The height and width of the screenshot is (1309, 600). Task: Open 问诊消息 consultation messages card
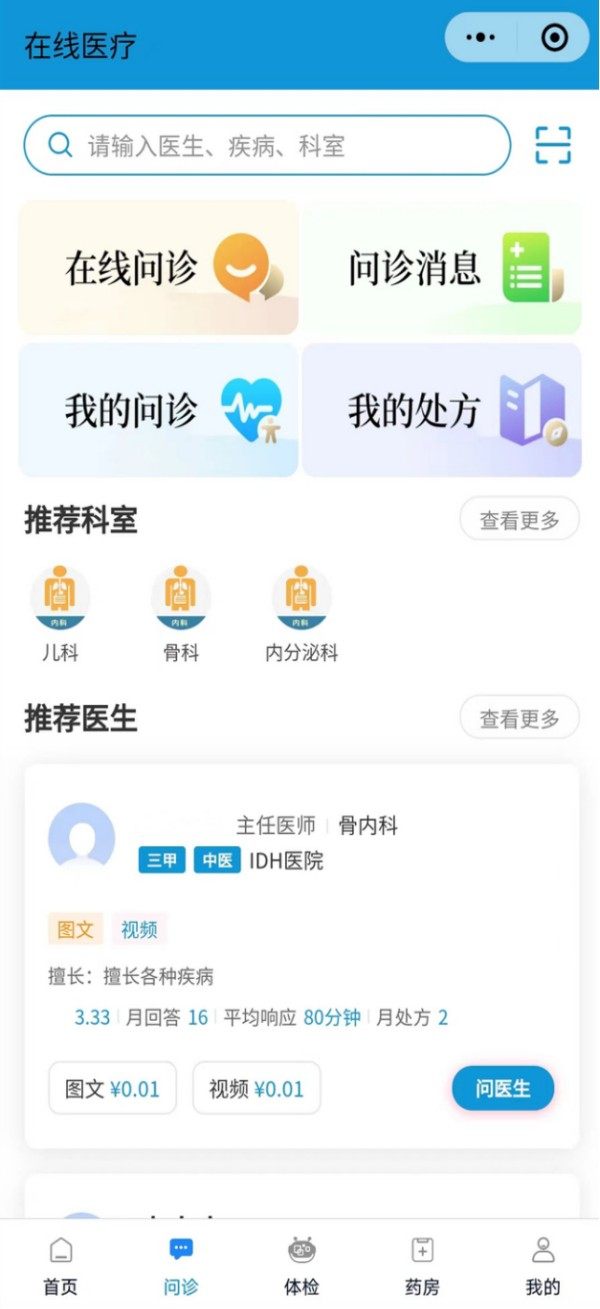(441, 268)
